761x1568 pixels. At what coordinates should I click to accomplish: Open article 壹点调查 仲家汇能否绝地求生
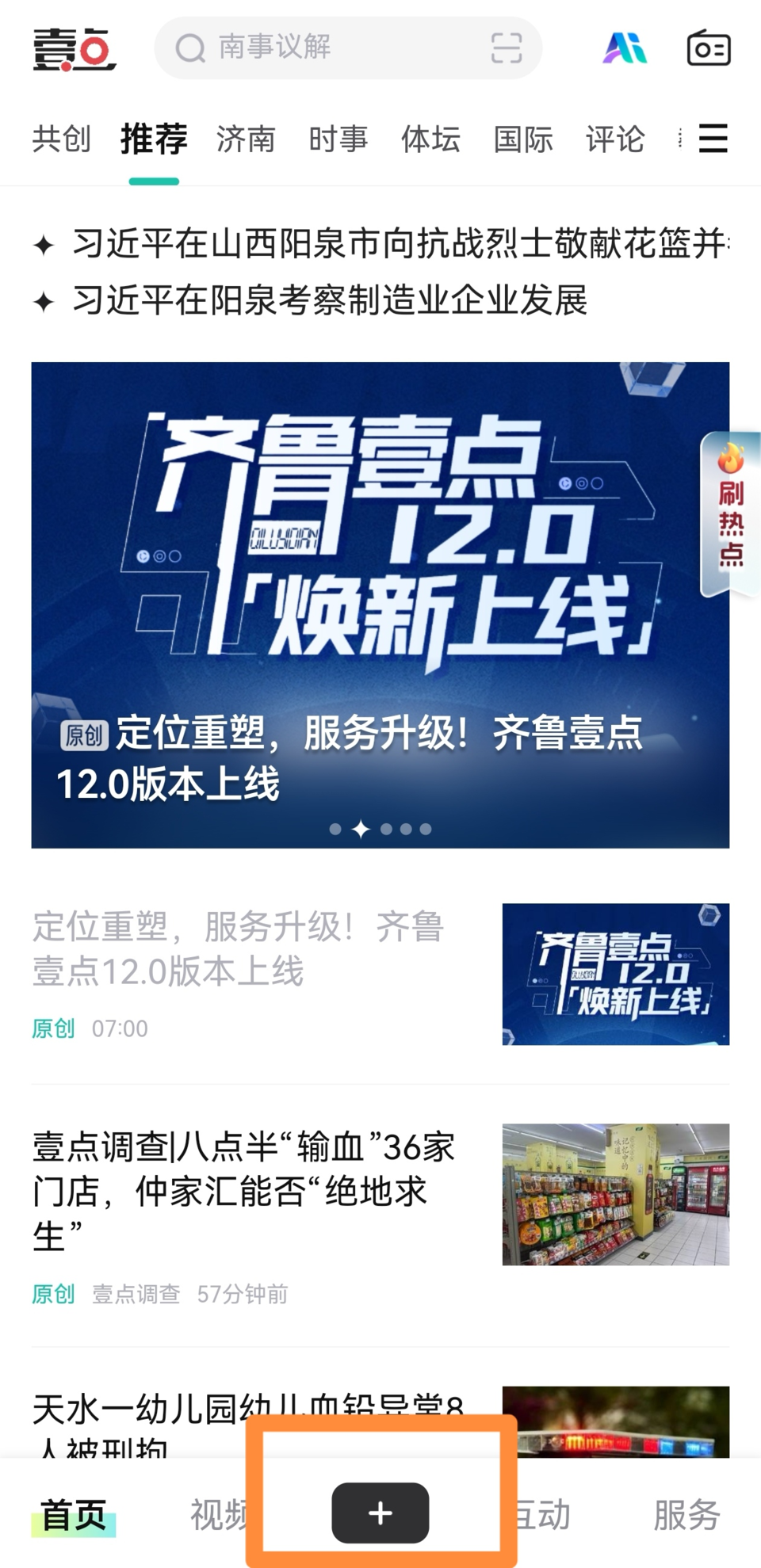[x=244, y=1191]
